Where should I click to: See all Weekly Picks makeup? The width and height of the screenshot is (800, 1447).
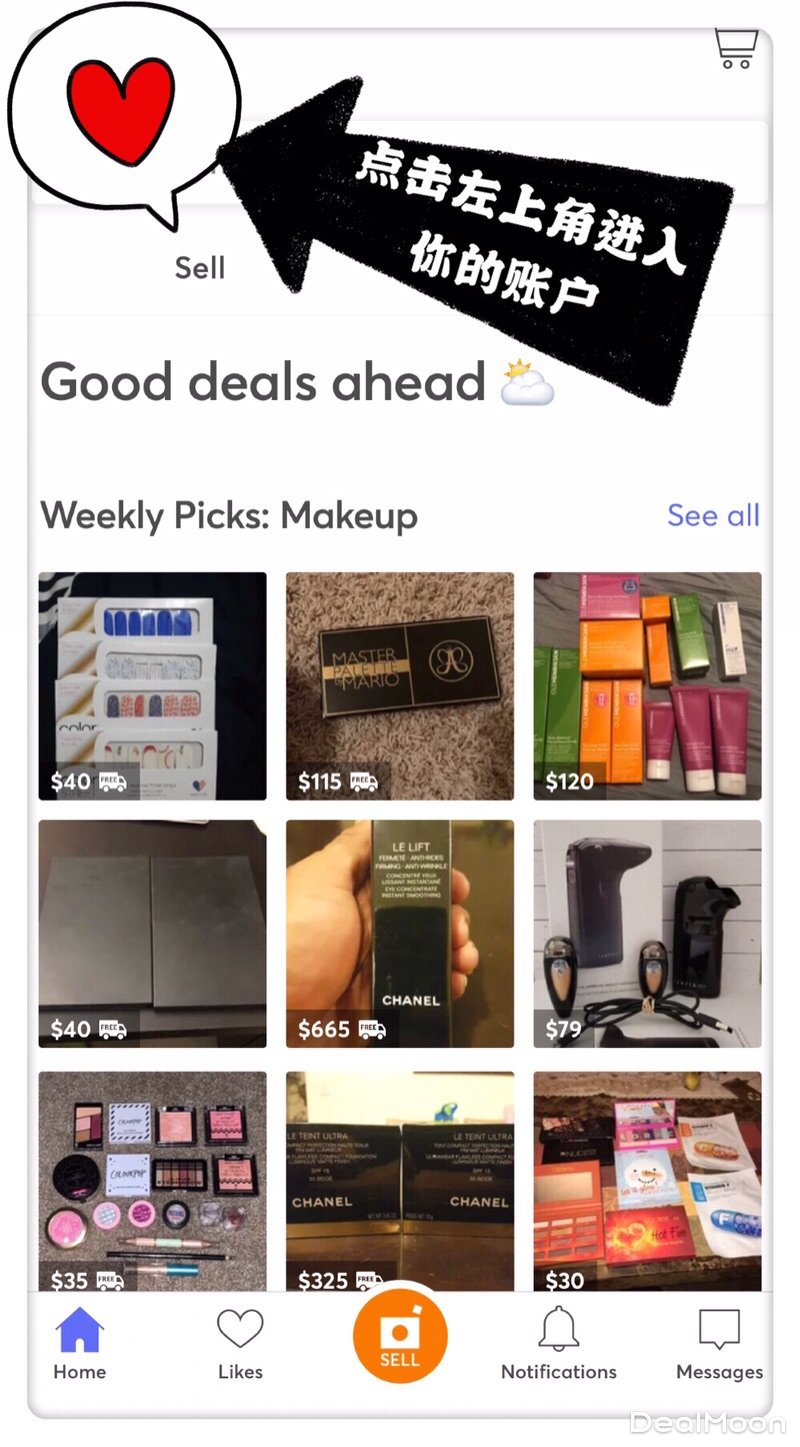click(x=713, y=516)
